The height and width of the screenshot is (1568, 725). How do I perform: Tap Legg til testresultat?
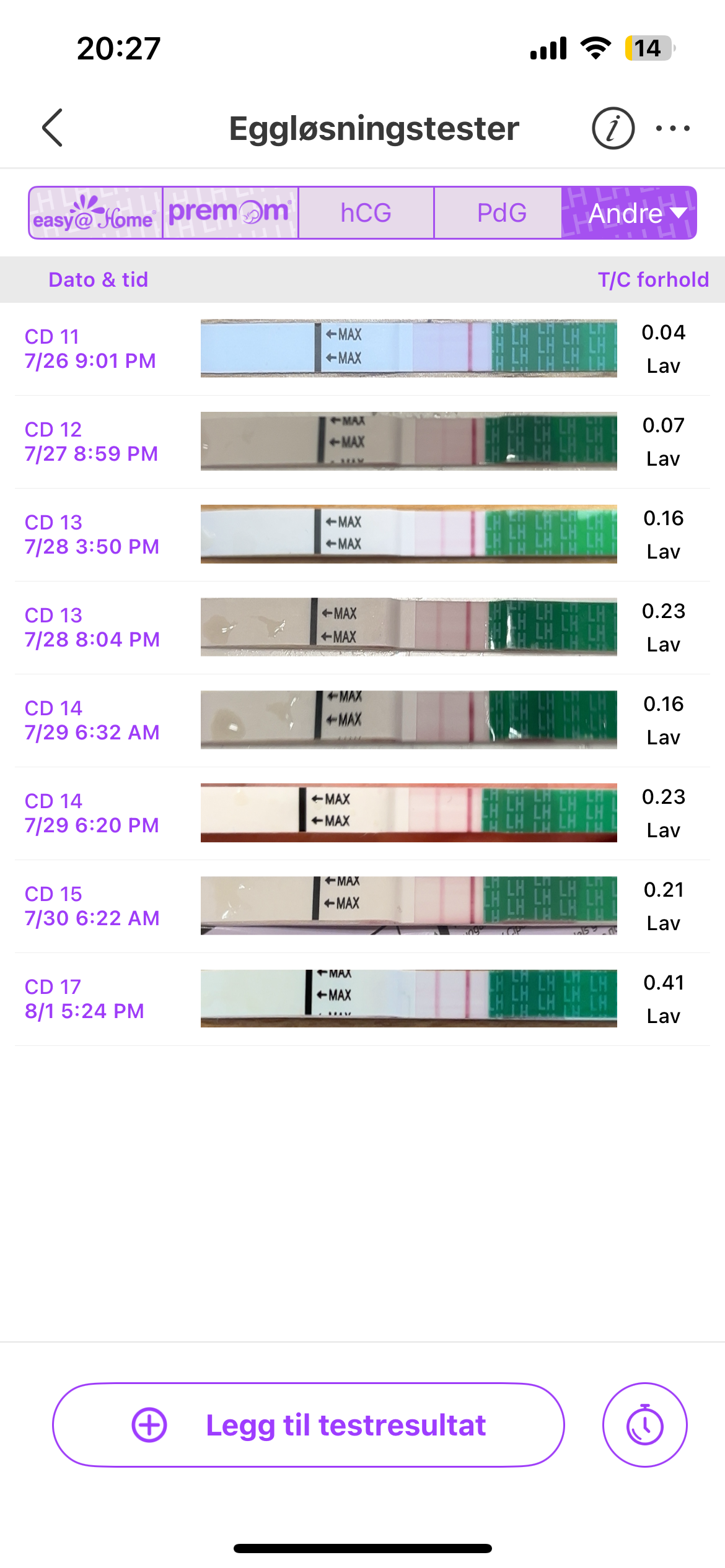tap(309, 1425)
